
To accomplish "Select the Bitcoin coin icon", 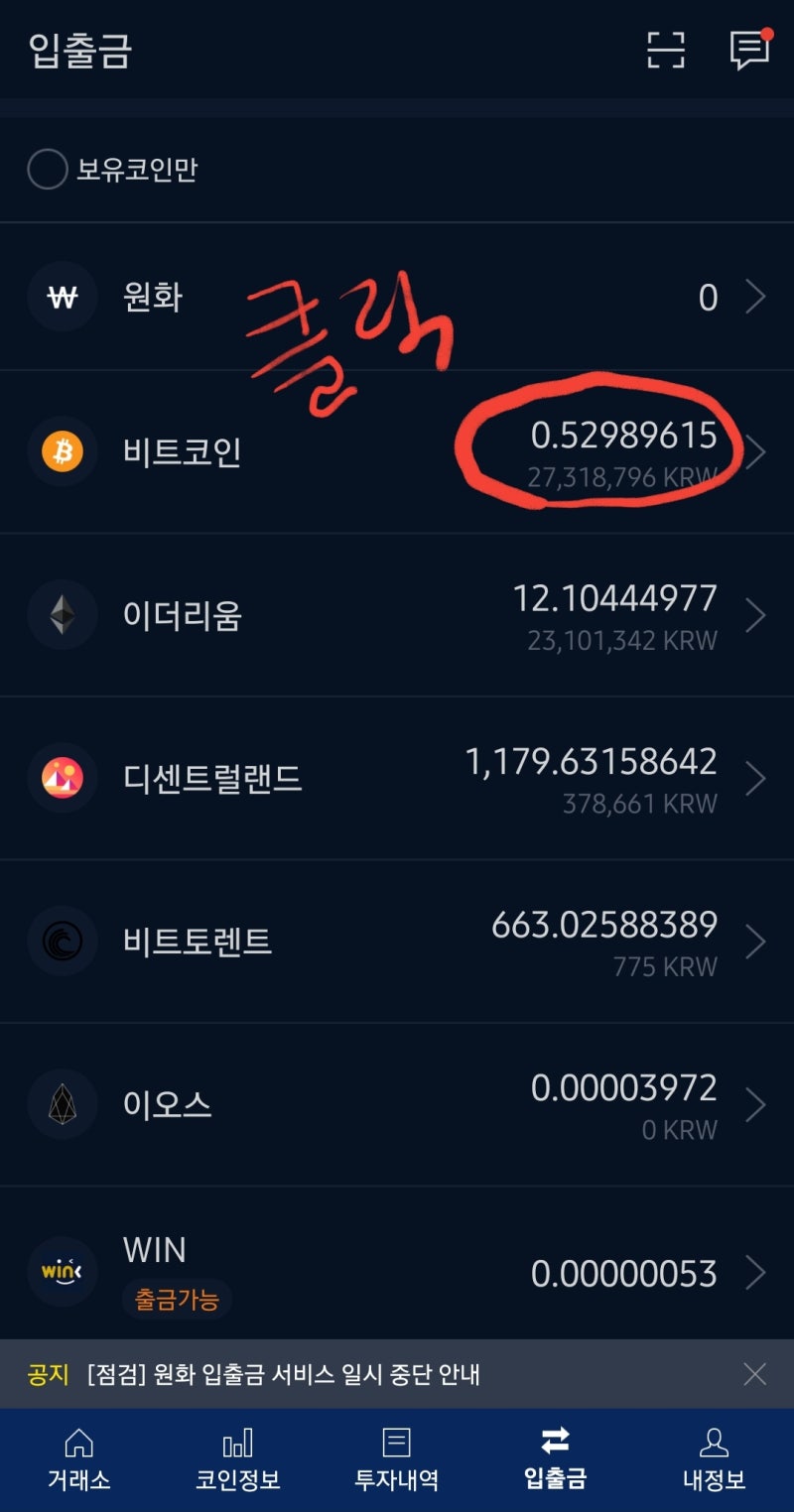I will [x=62, y=452].
